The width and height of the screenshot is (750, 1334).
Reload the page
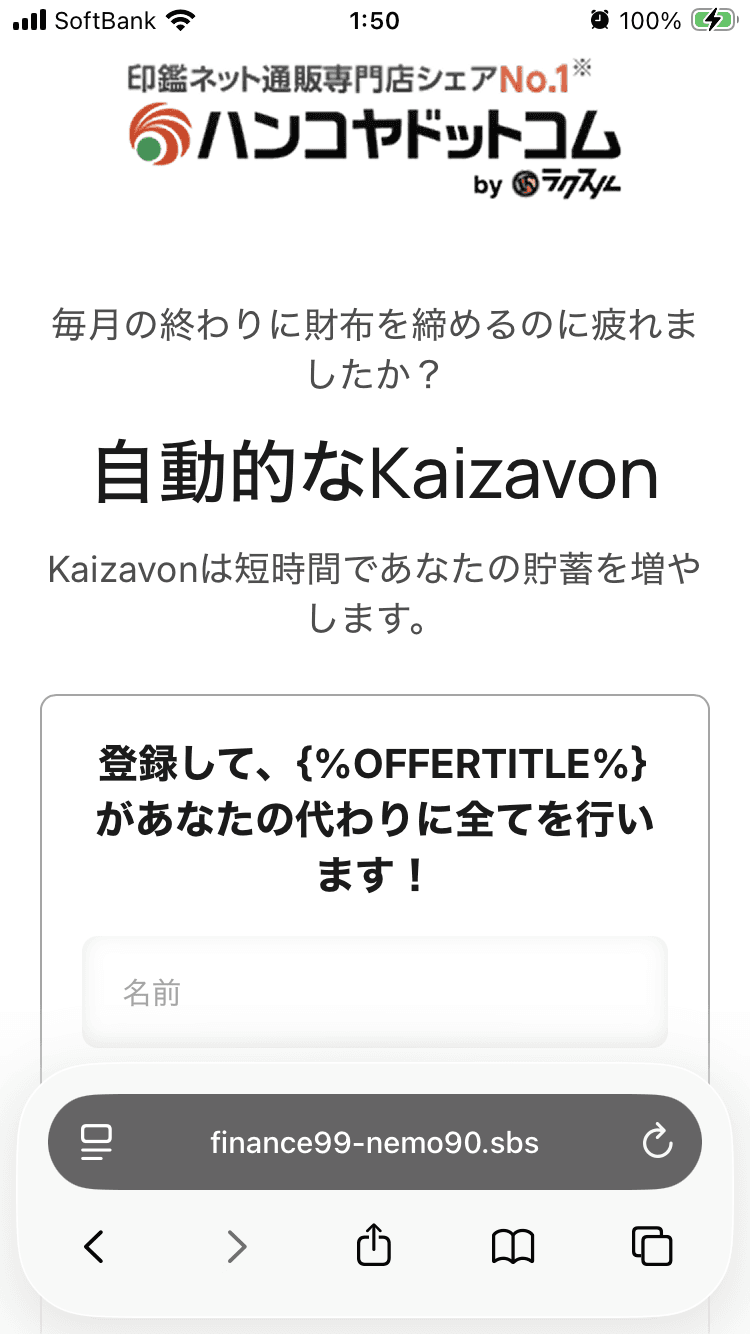657,1142
